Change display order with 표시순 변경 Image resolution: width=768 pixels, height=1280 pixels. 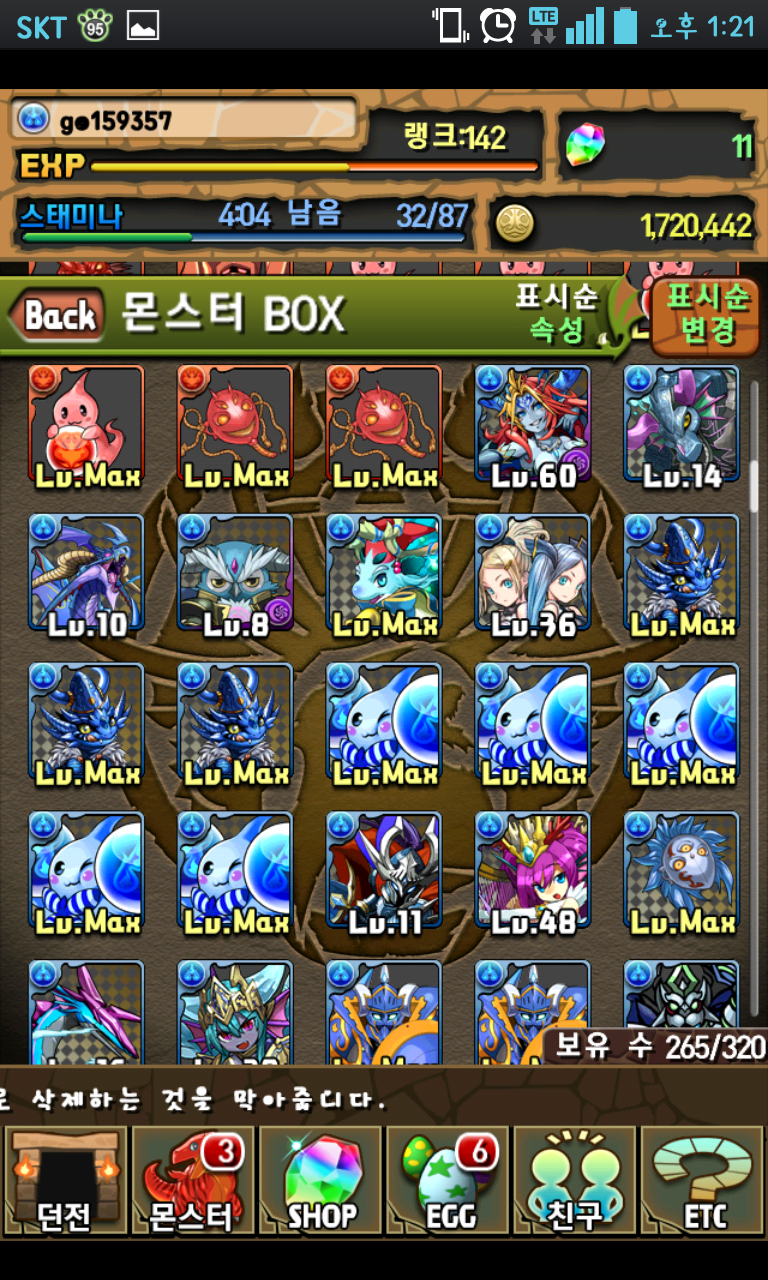point(708,315)
